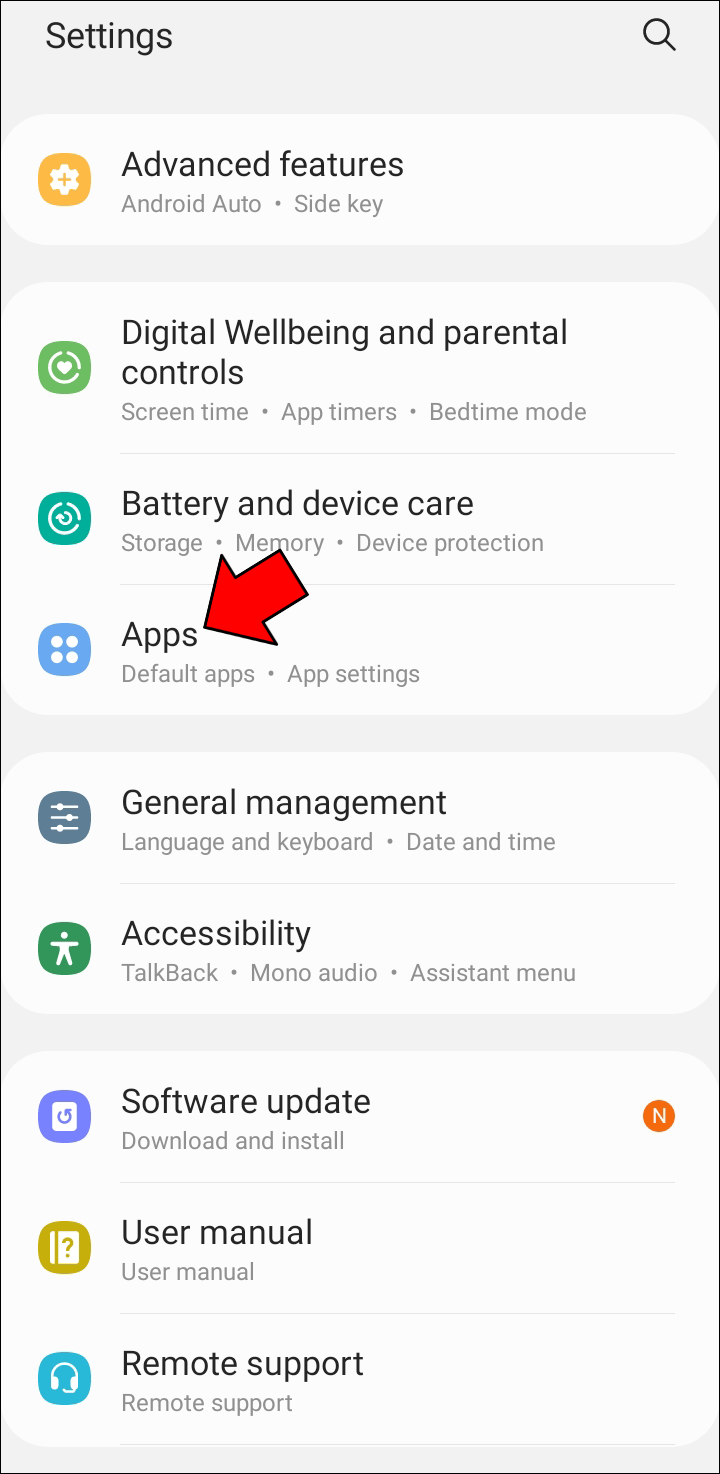Image resolution: width=720 pixels, height=1474 pixels.
Task: Go to Battery and device care
Action: (x=360, y=520)
